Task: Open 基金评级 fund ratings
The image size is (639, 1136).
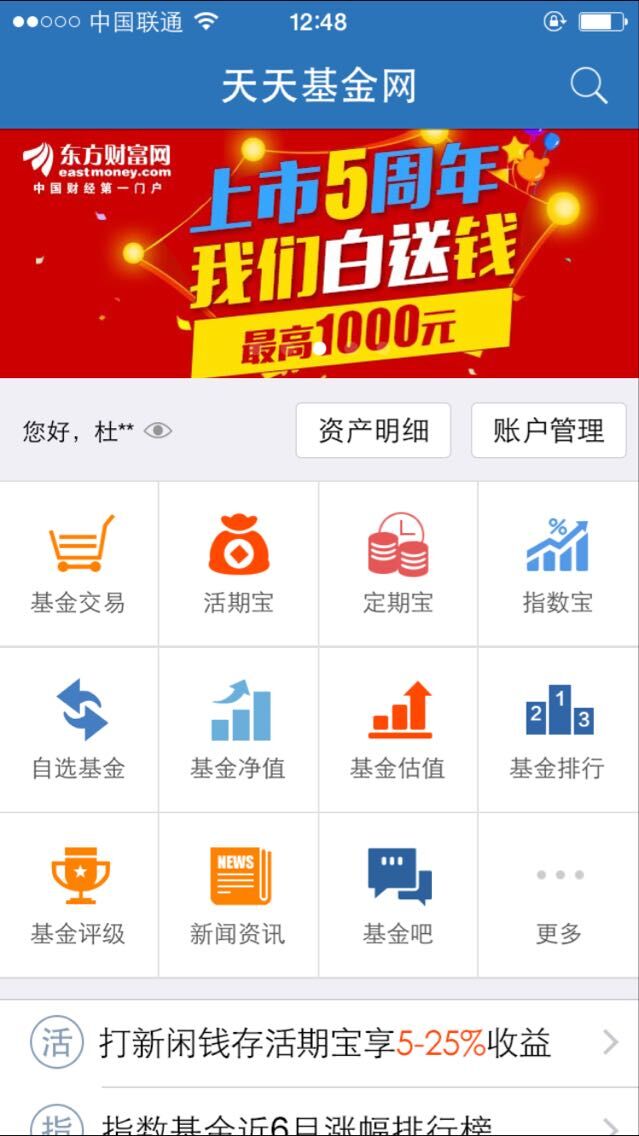Action: tap(79, 896)
